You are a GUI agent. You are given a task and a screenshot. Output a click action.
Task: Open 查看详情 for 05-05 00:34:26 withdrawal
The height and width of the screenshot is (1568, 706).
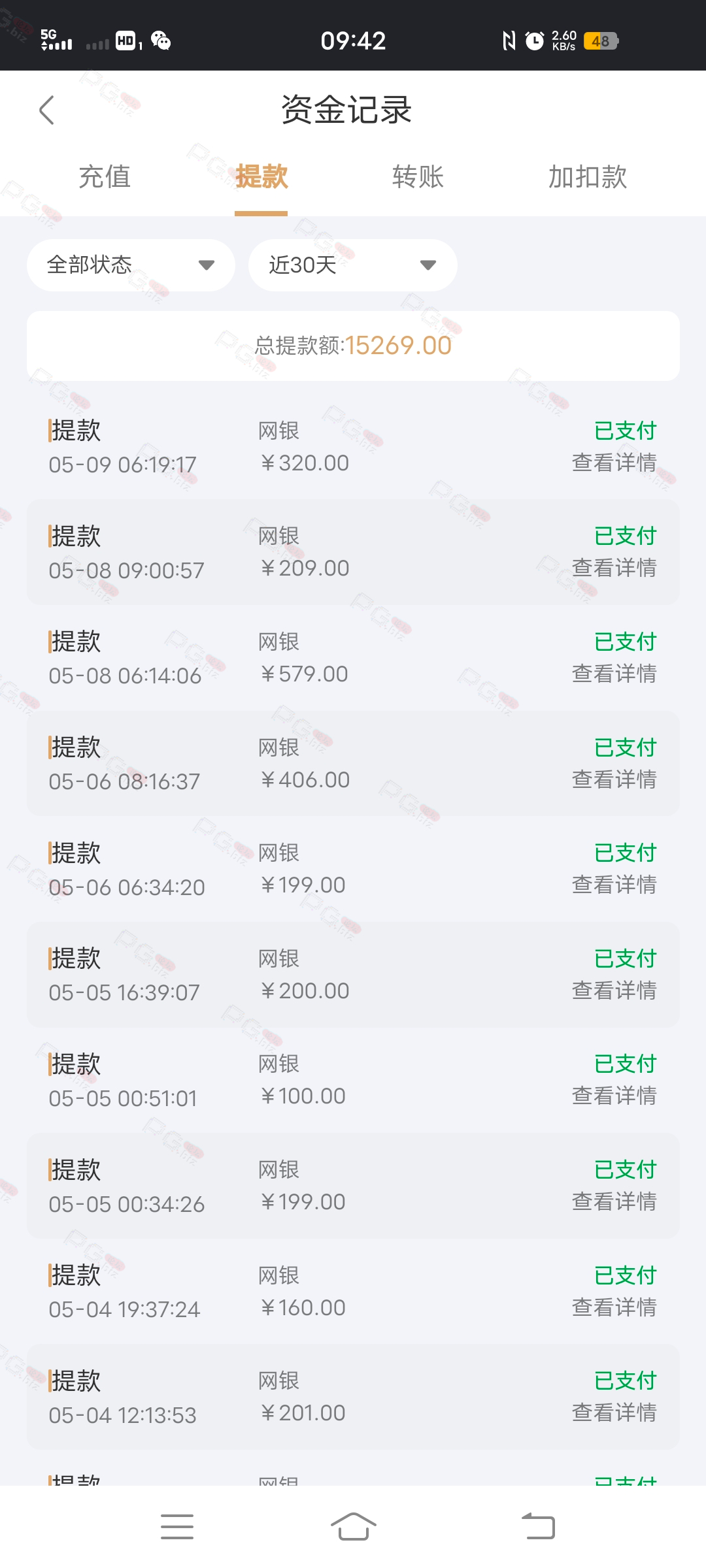coord(614,1201)
